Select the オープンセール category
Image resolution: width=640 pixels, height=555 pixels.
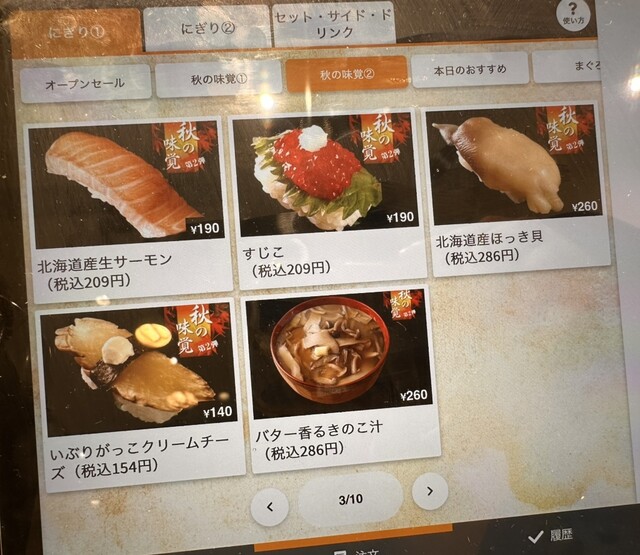[x=84, y=84]
